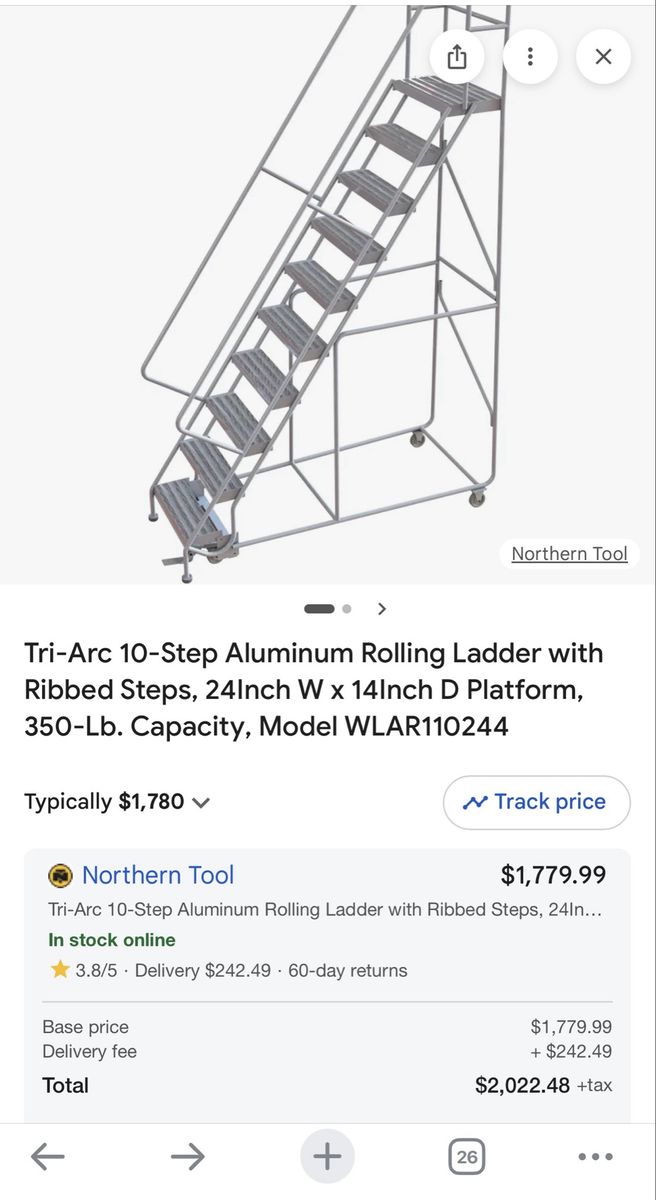
Task: Open the browser more options menu
Action: click(x=595, y=1157)
